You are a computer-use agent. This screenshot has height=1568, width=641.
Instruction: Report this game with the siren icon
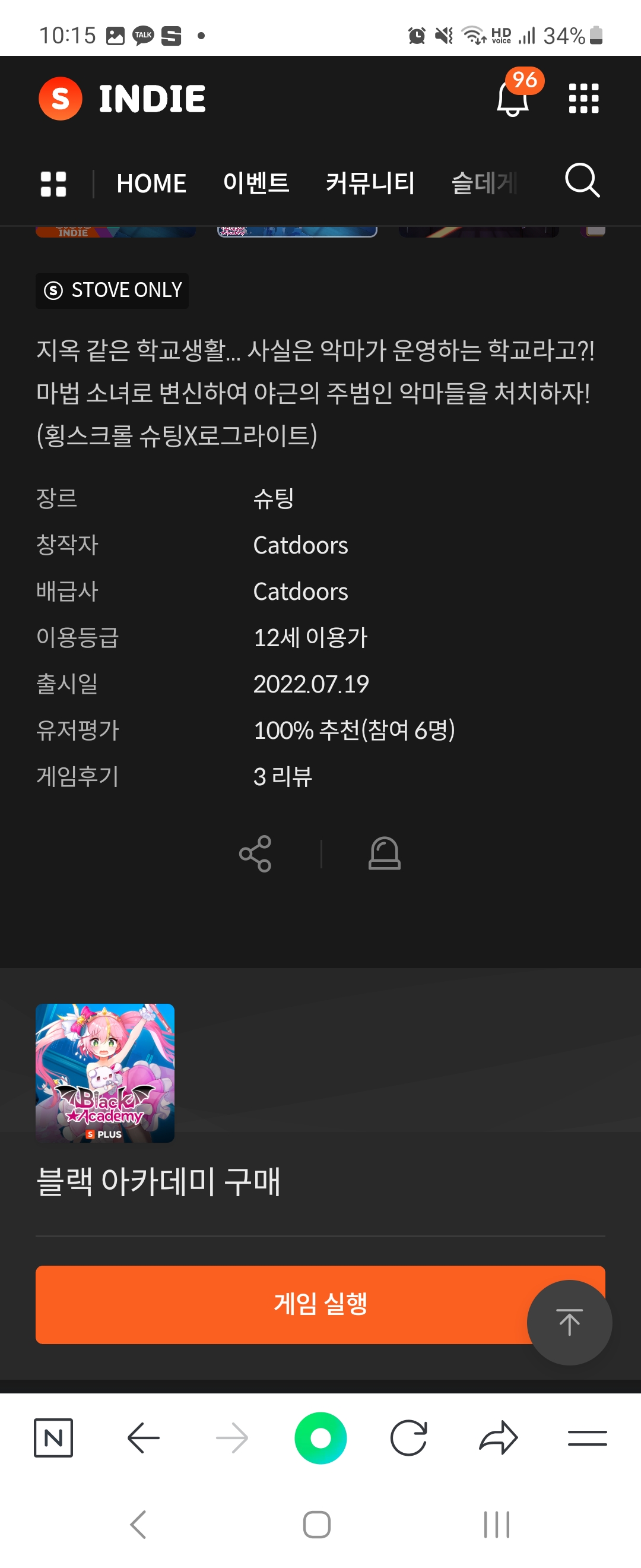385,853
